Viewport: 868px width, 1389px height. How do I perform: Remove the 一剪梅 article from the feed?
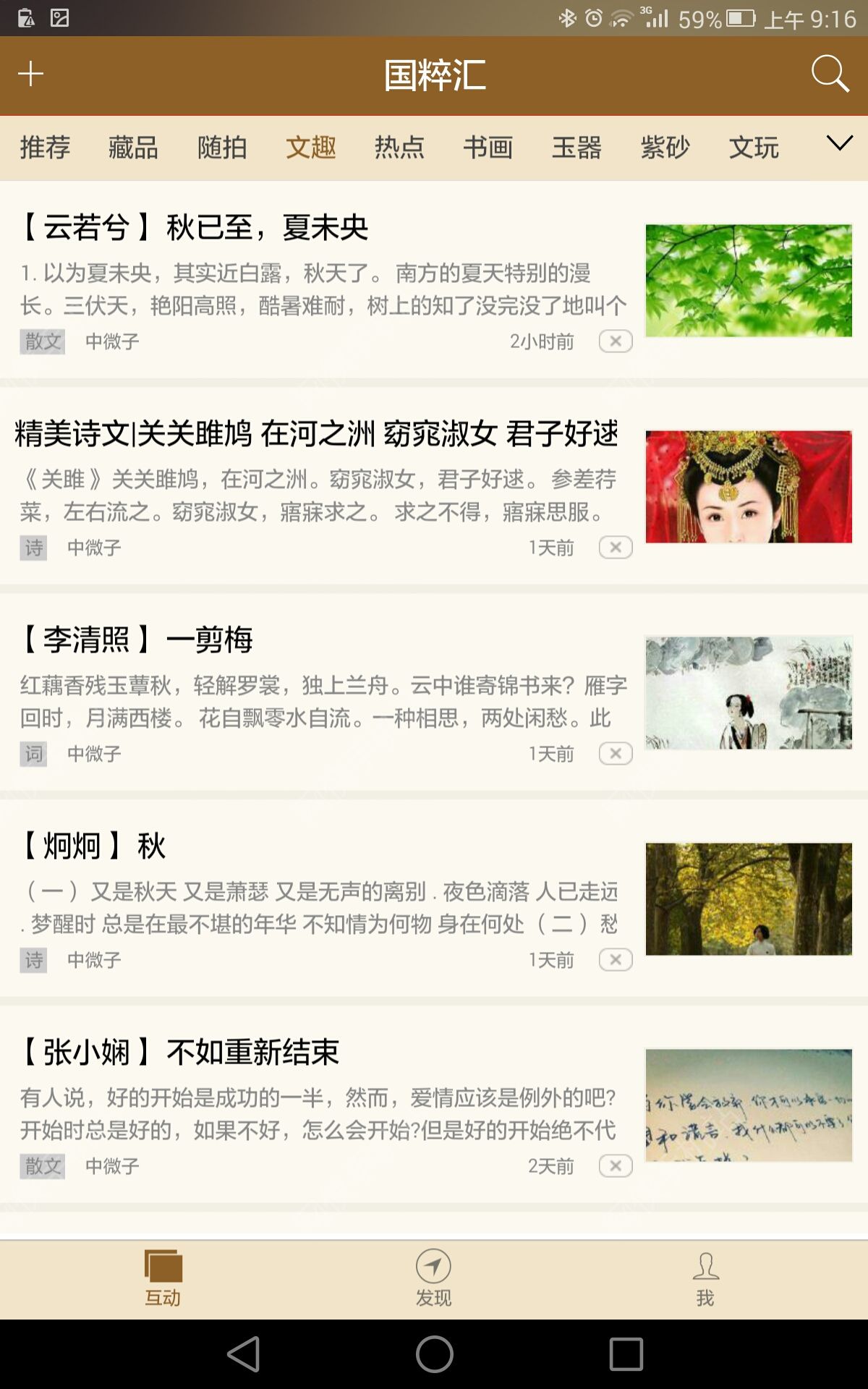tap(616, 754)
